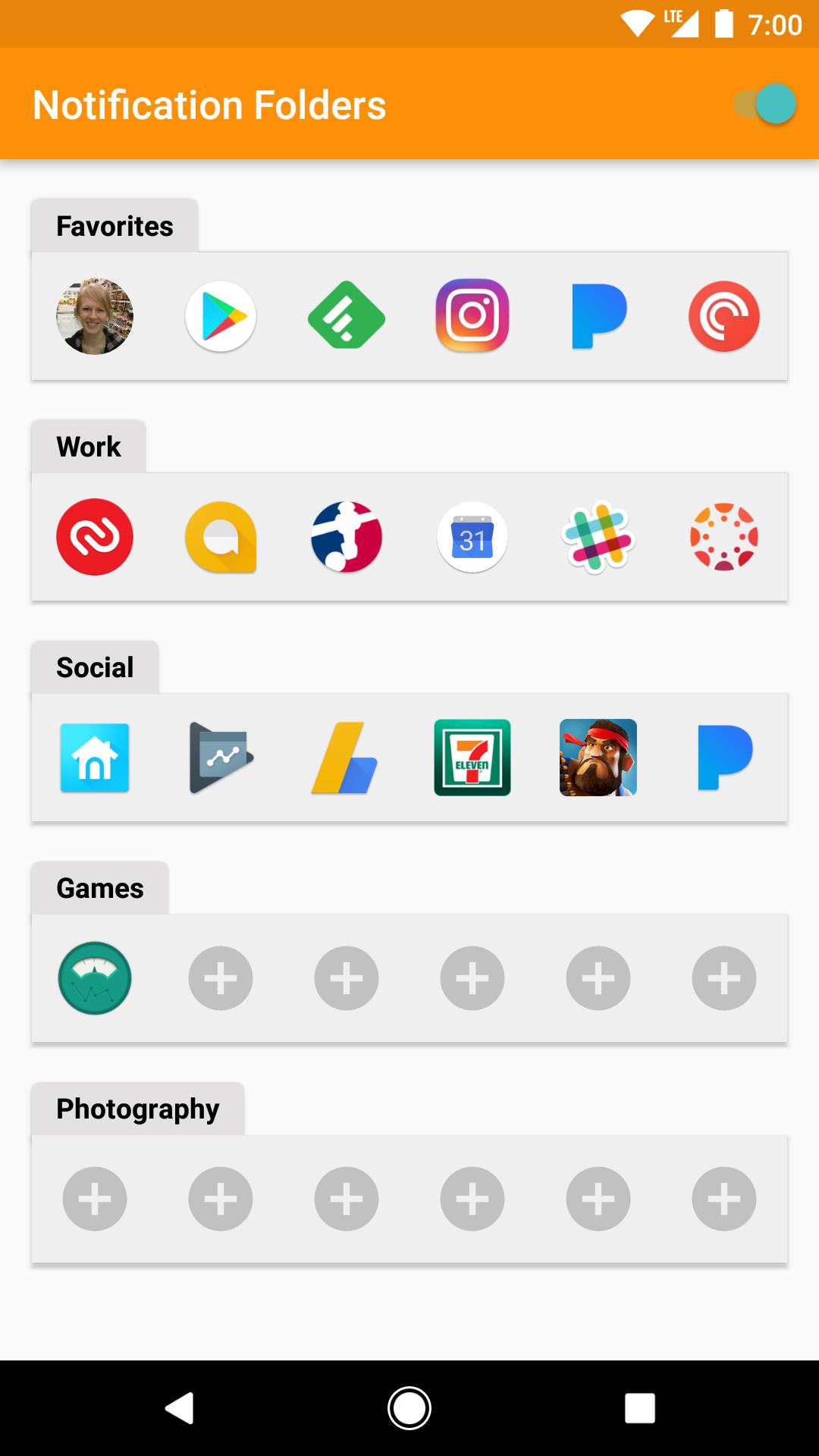Open Google AdSense in the Social folder
819x1456 pixels.
pyautogui.click(x=346, y=758)
